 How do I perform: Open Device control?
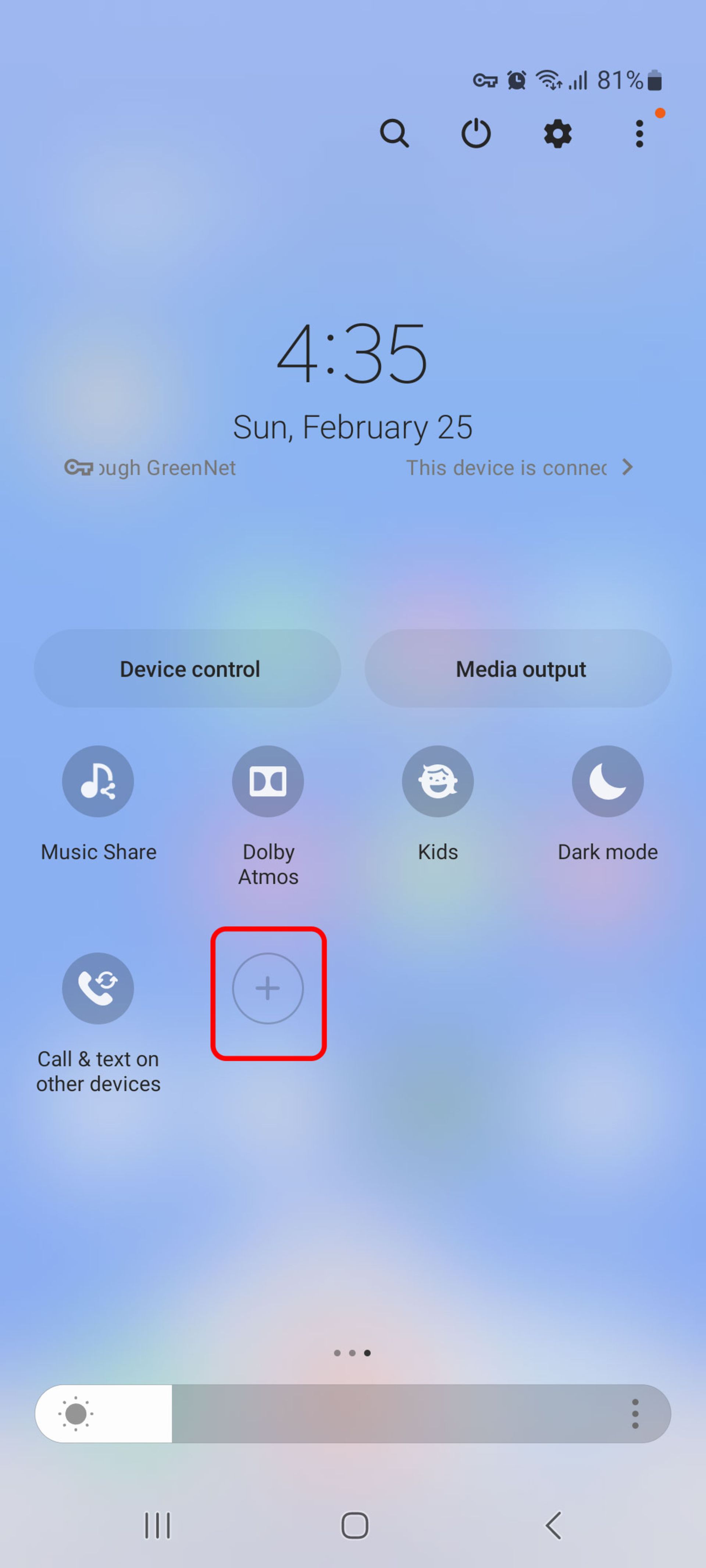tap(188, 668)
